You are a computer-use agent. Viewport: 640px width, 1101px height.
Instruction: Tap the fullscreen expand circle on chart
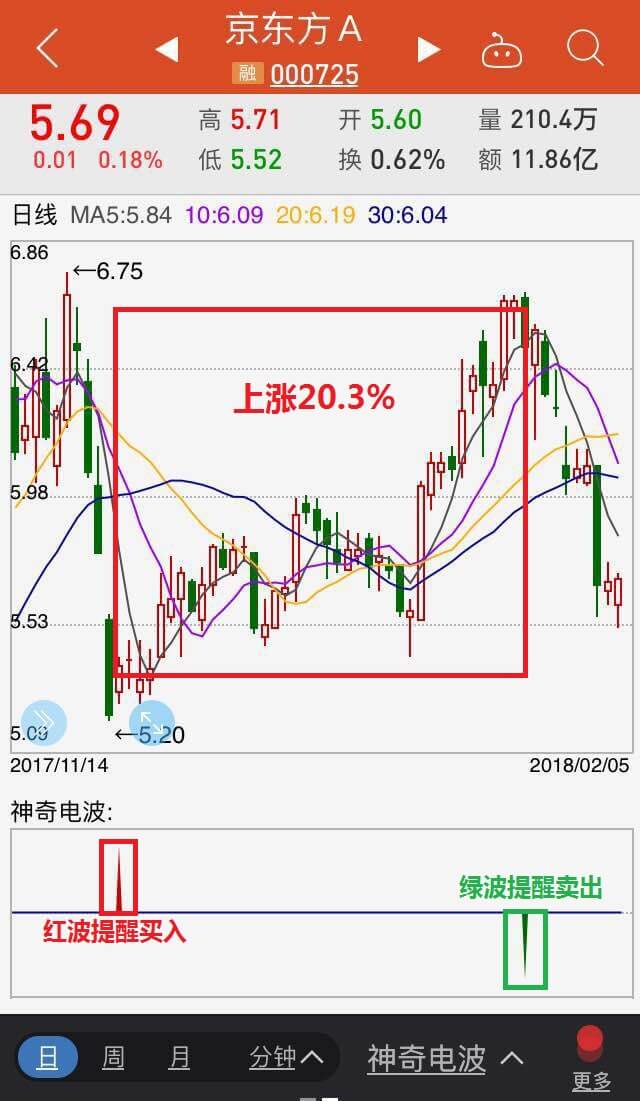click(152, 721)
